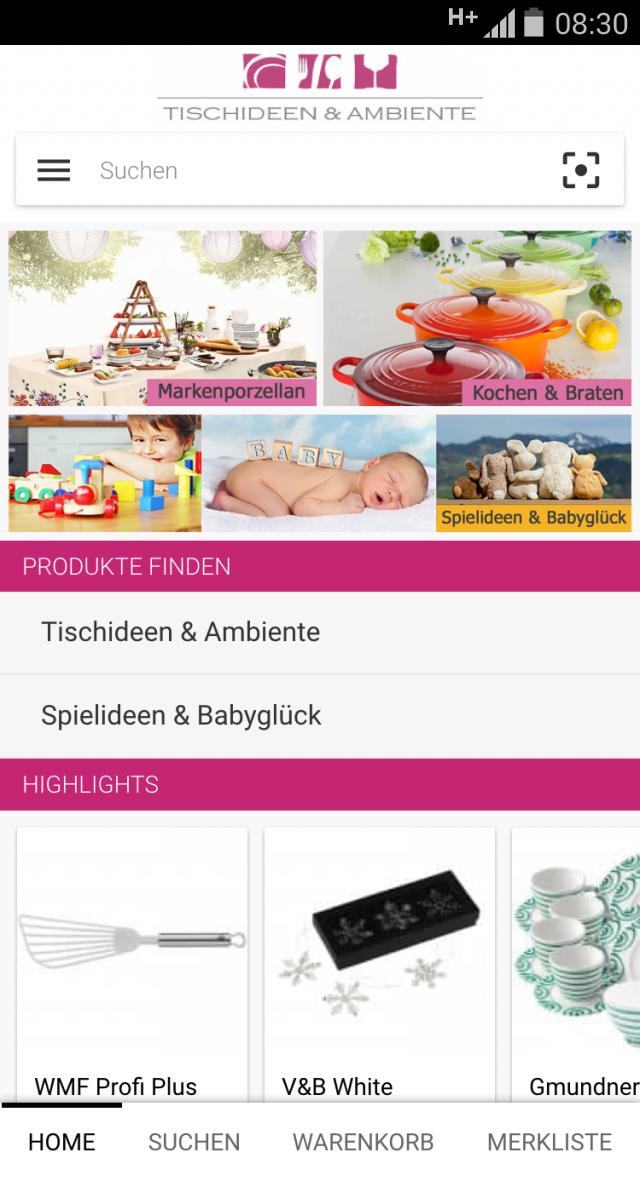Switch to the Home tab

point(62,1142)
